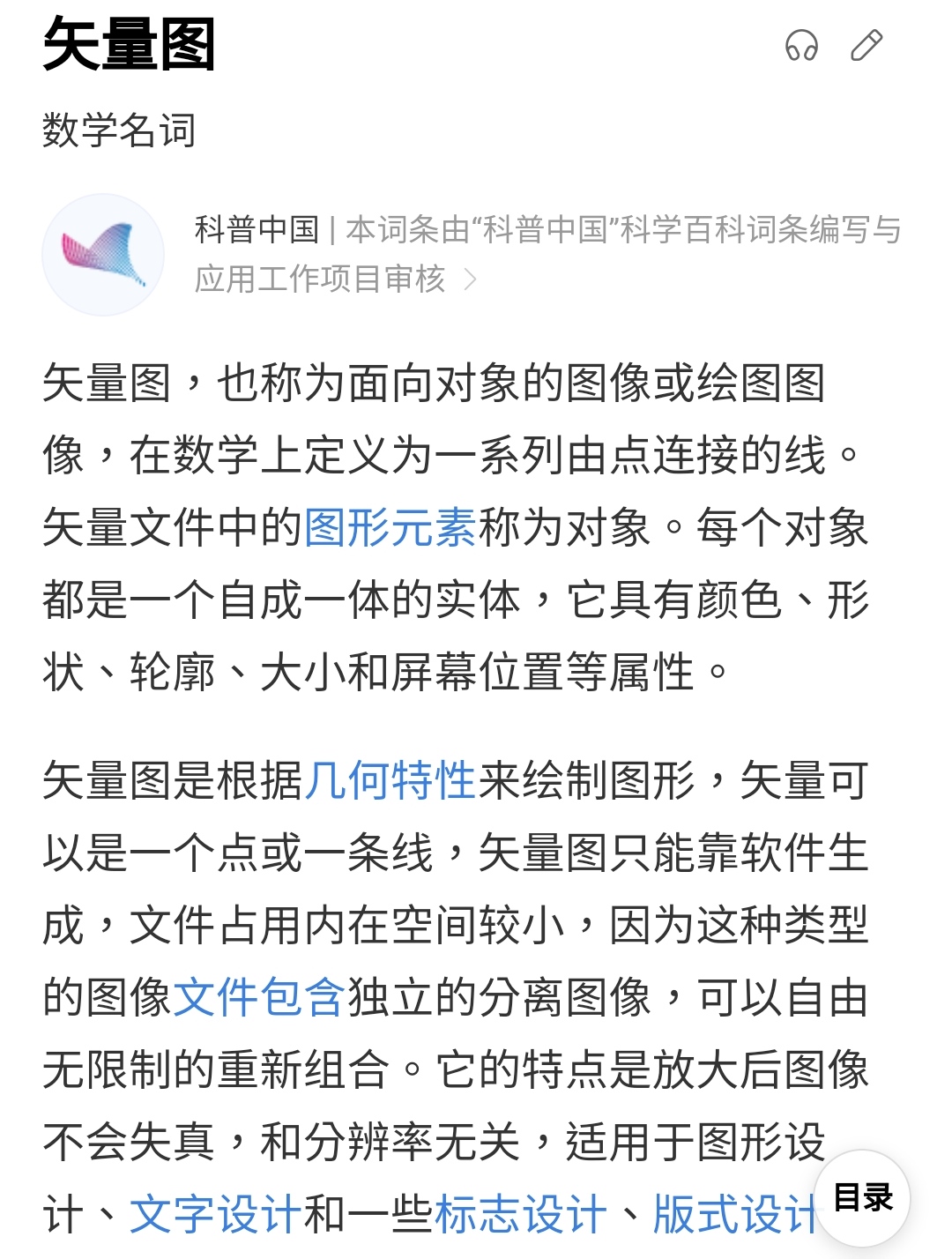Show the 目录 table of contents
The image size is (952, 1259).
(863, 1197)
